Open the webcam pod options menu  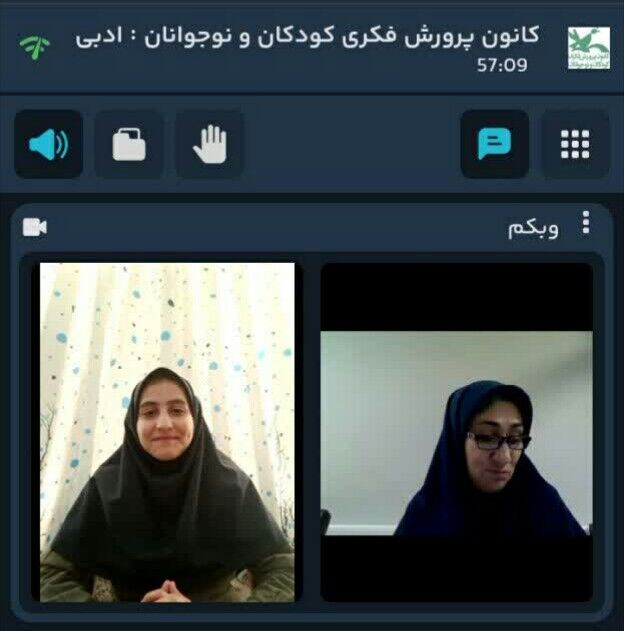click(586, 224)
